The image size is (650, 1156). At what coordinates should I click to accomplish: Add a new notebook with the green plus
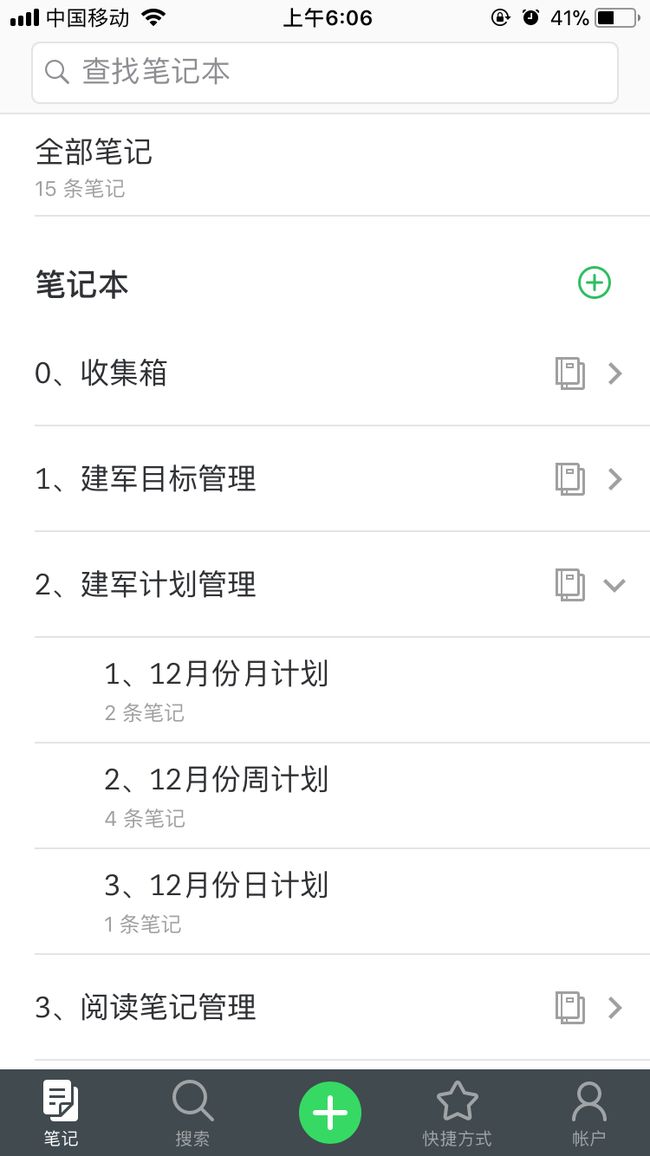pos(594,283)
